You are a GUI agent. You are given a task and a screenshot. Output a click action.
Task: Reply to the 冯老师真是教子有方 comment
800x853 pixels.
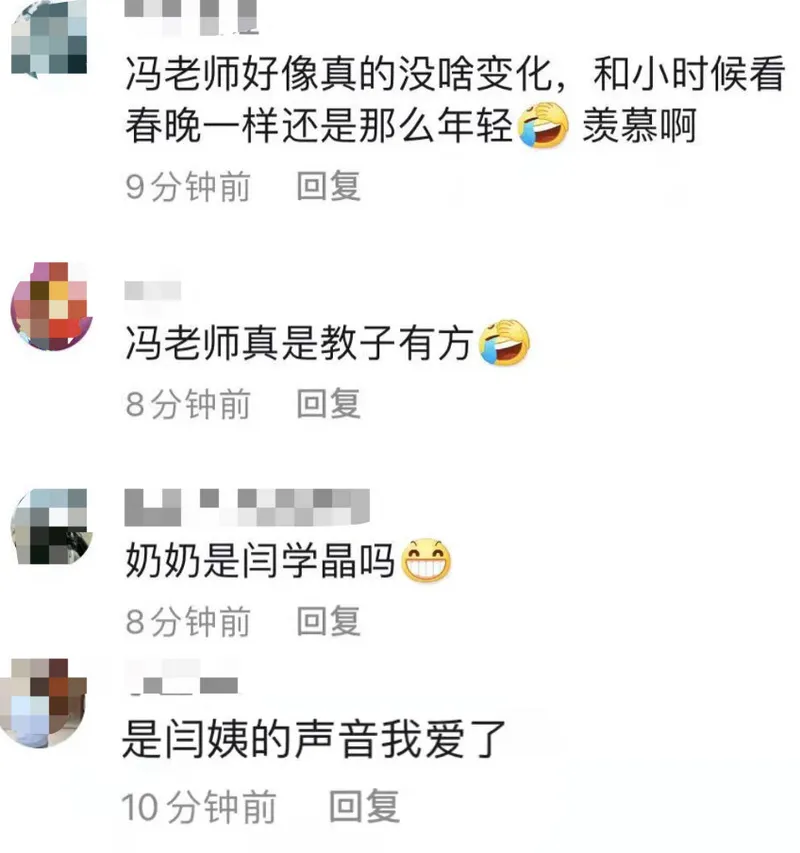(328, 404)
